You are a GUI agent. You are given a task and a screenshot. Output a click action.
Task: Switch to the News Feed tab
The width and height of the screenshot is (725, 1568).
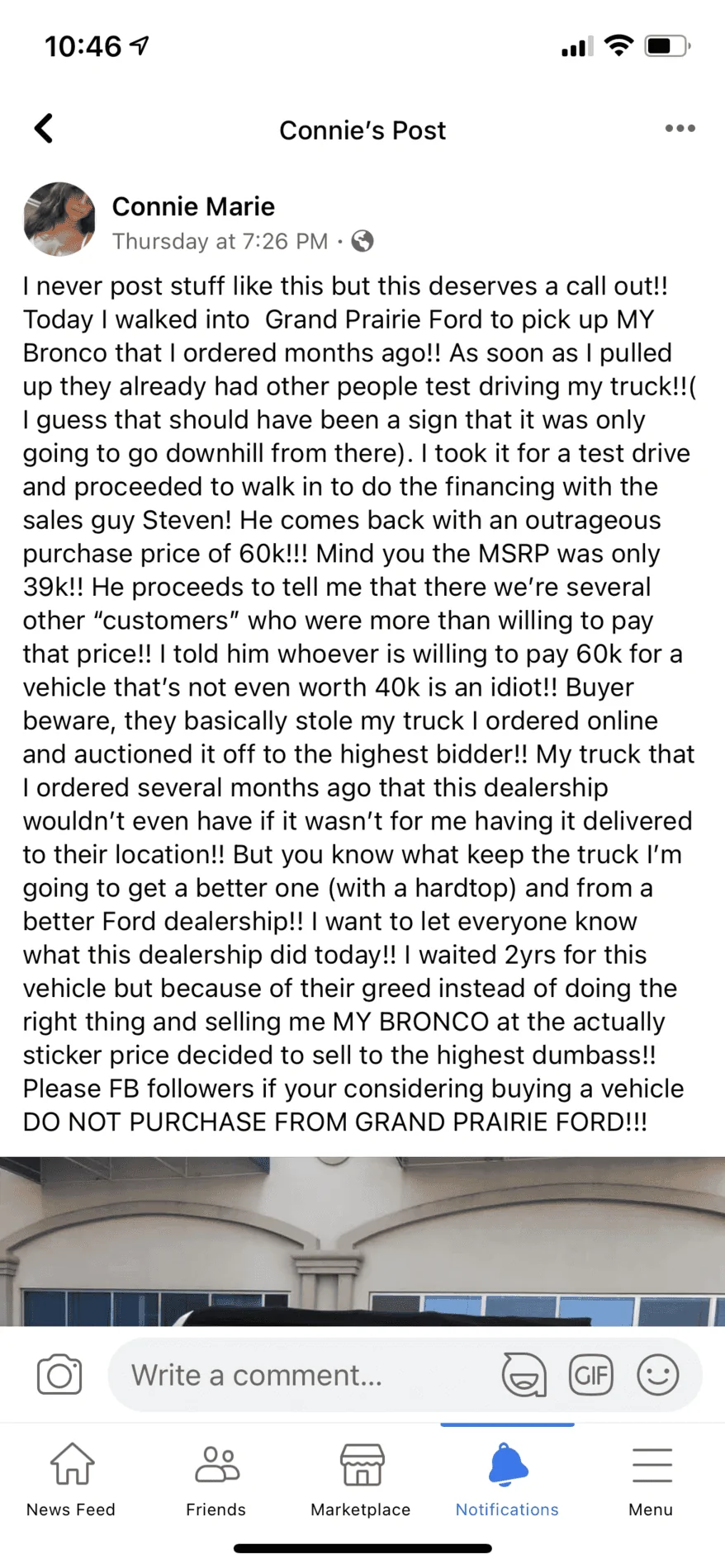pyautogui.click(x=72, y=1481)
